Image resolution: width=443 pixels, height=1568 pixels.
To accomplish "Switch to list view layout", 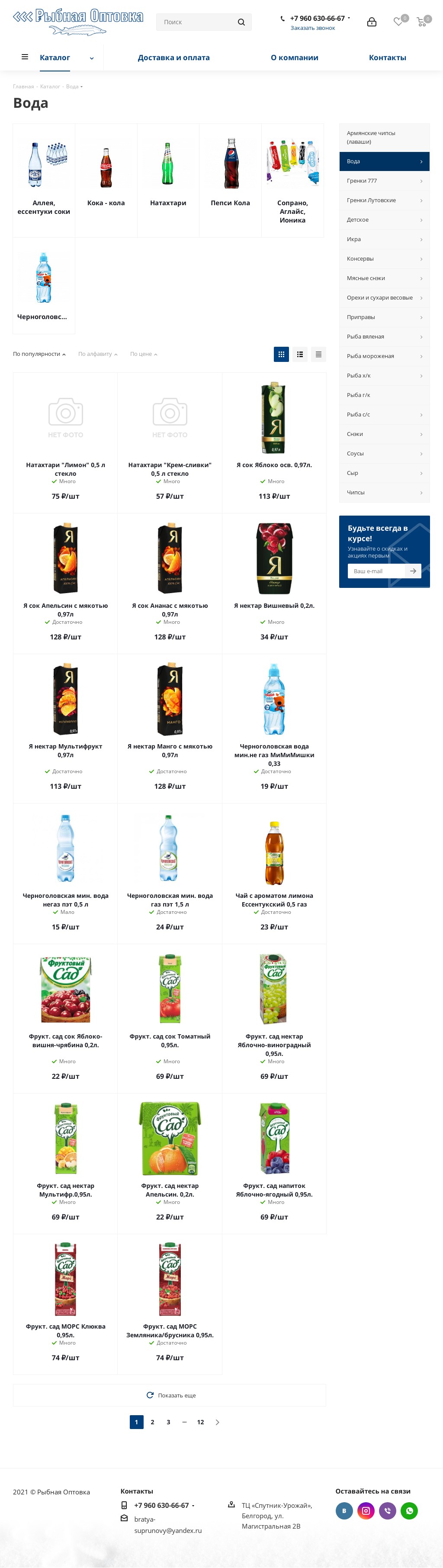I will (x=300, y=354).
